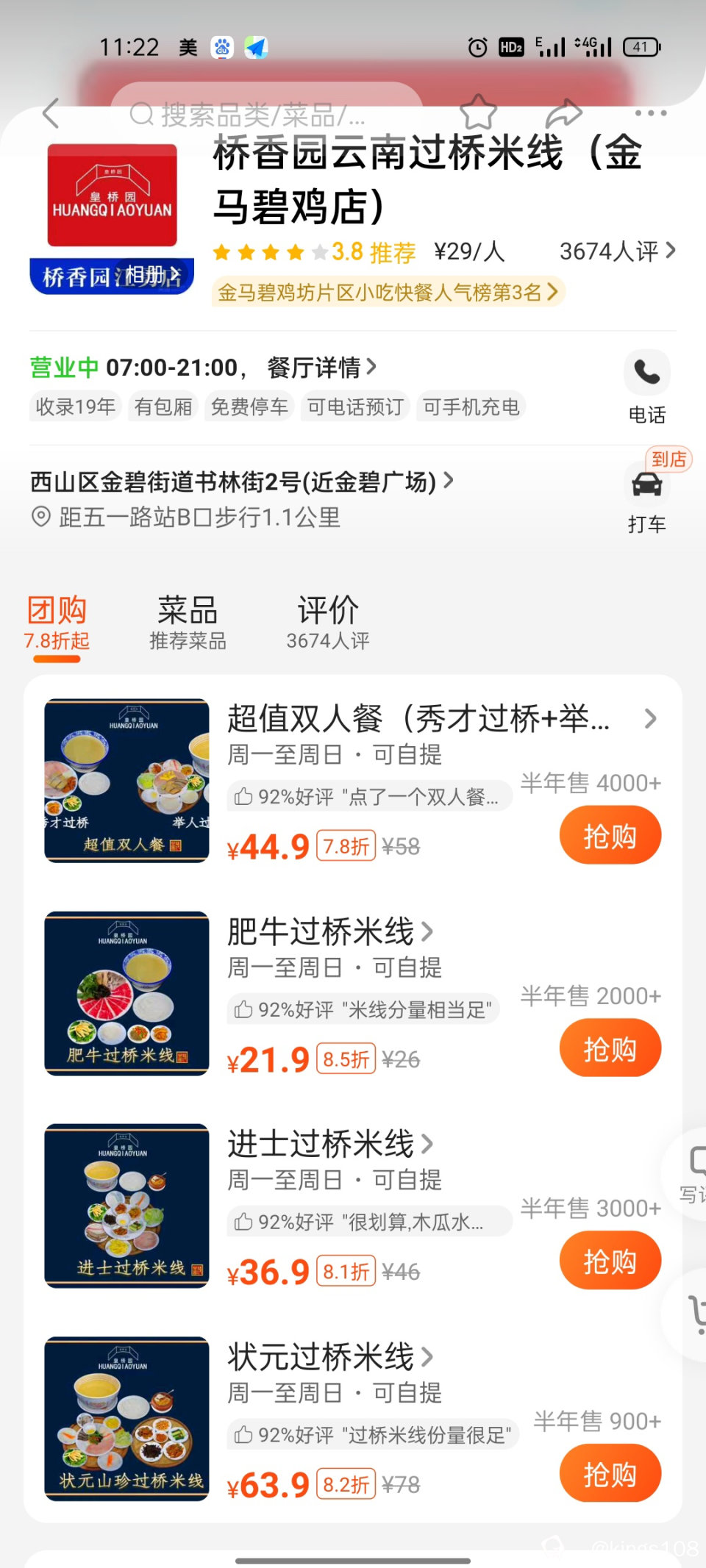Viewport: 706px width, 1568px height.
Task: Switch to the 菜品 tab
Action: [188, 622]
